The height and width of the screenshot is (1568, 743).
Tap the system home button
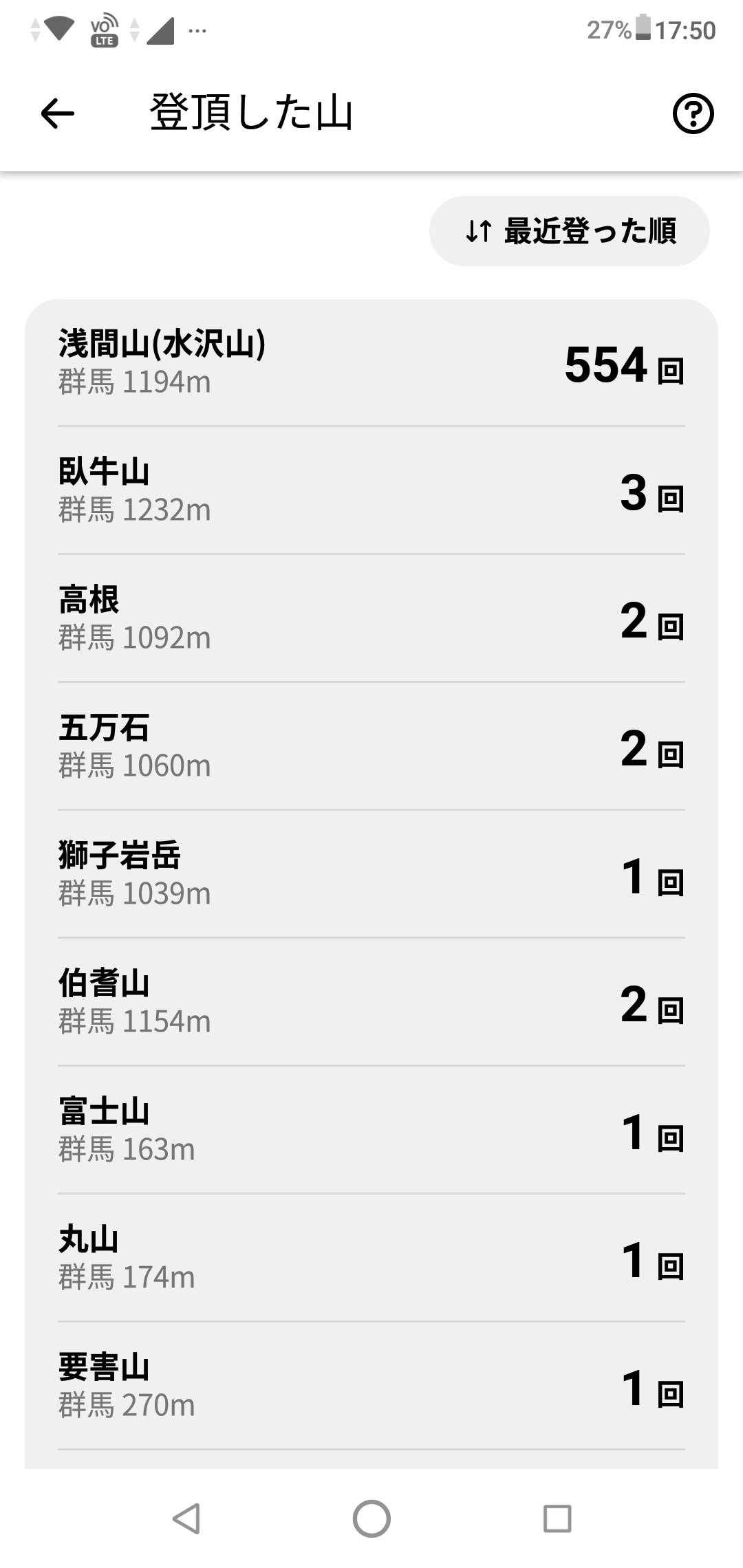click(371, 1518)
